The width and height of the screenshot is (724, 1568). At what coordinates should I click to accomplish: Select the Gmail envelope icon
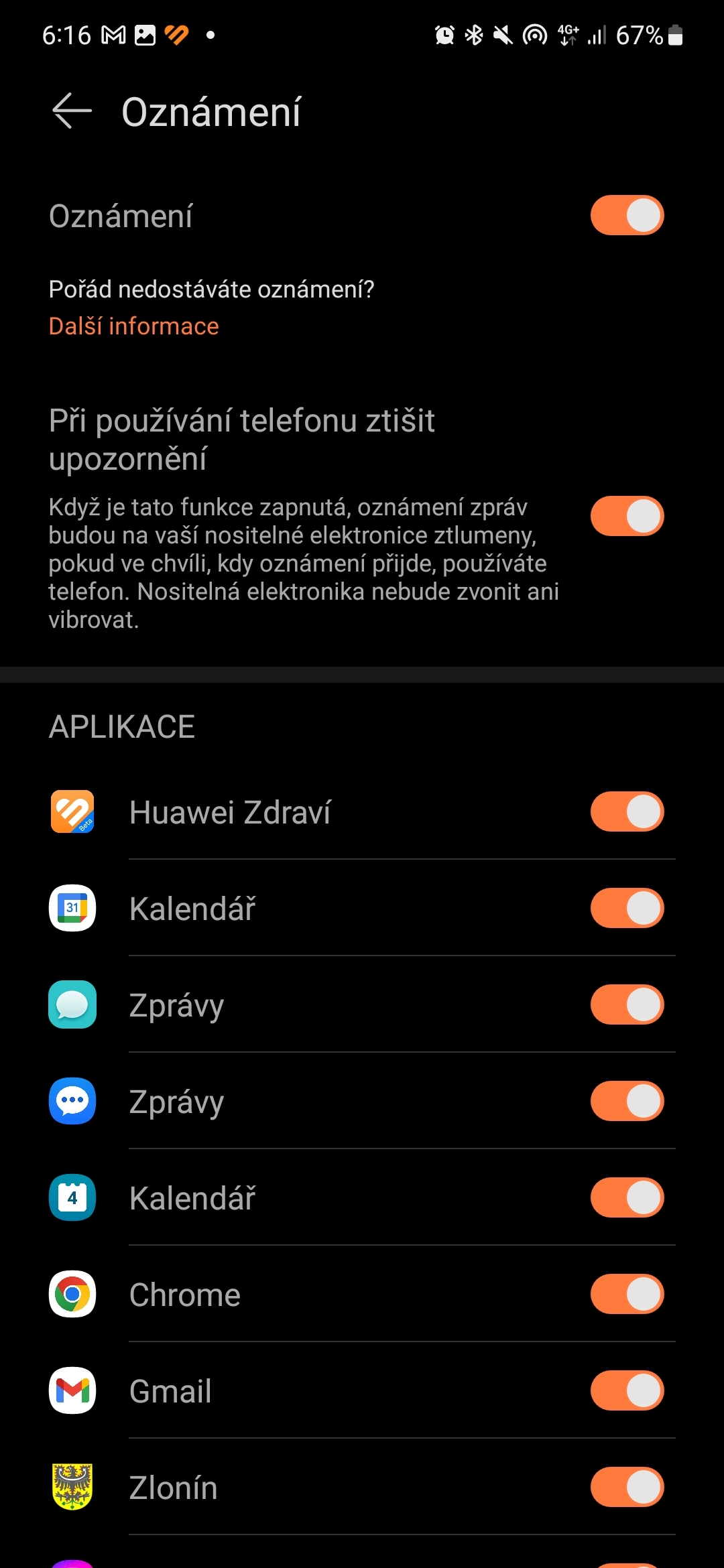(x=72, y=1390)
